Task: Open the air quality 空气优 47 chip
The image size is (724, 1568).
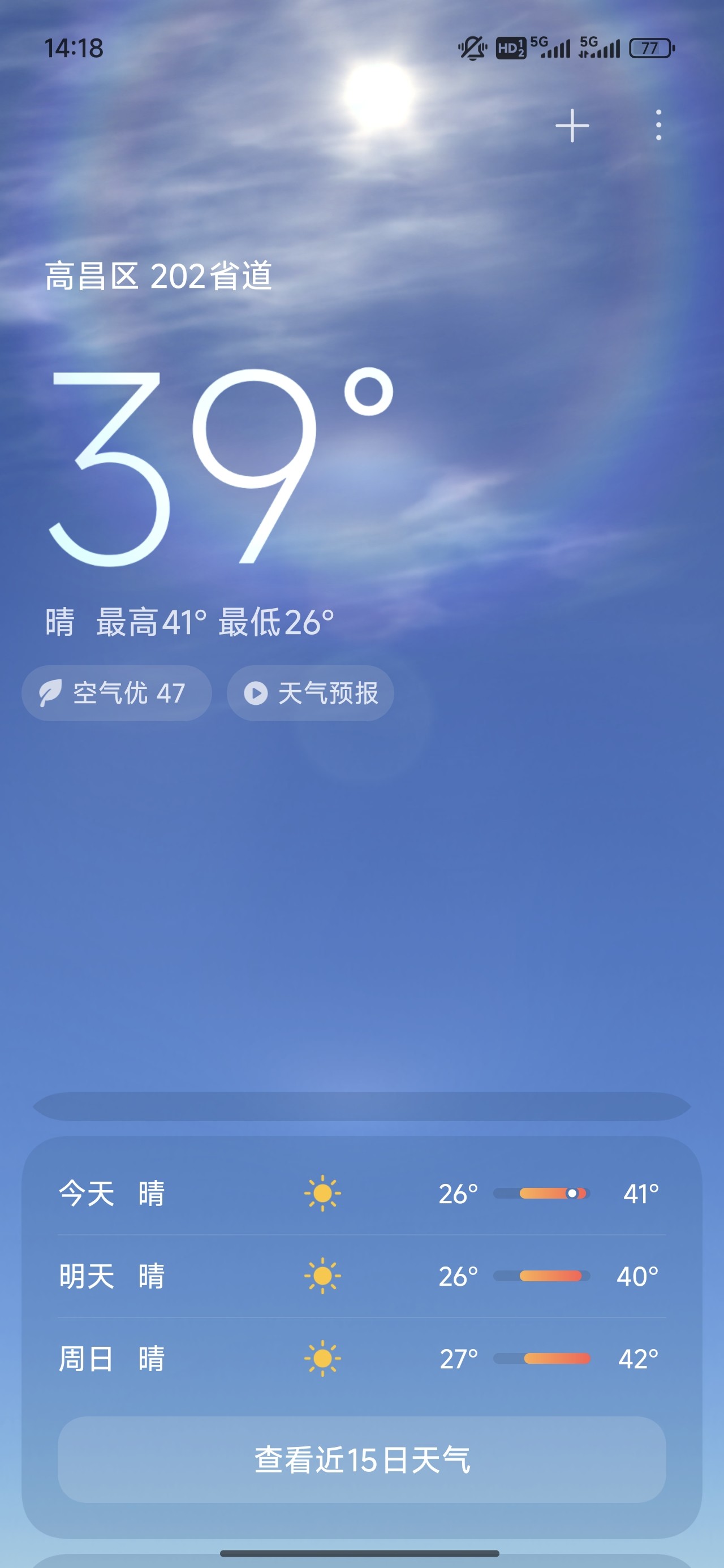Action: (117, 693)
